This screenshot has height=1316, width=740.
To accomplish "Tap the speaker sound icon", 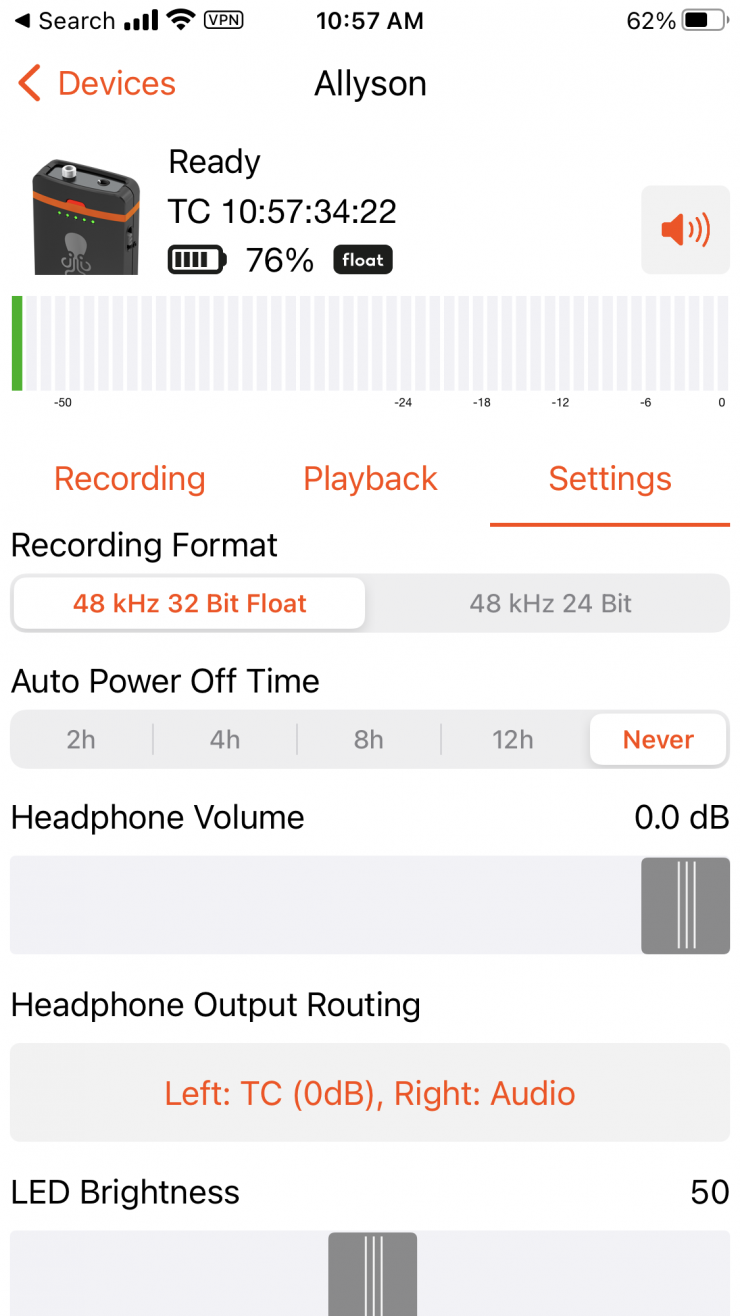I will click(685, 230).
